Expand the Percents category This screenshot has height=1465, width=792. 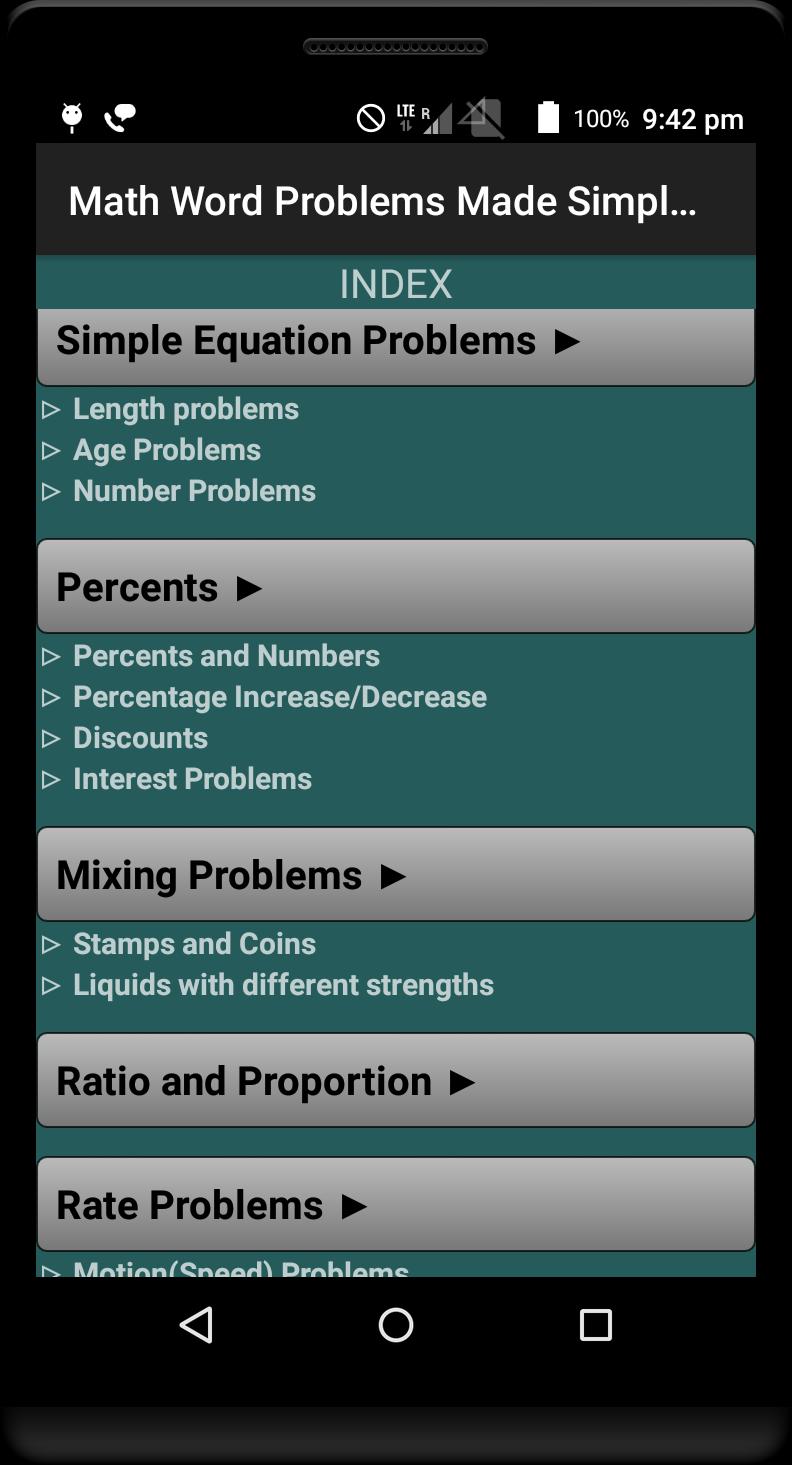coord(396,587)
